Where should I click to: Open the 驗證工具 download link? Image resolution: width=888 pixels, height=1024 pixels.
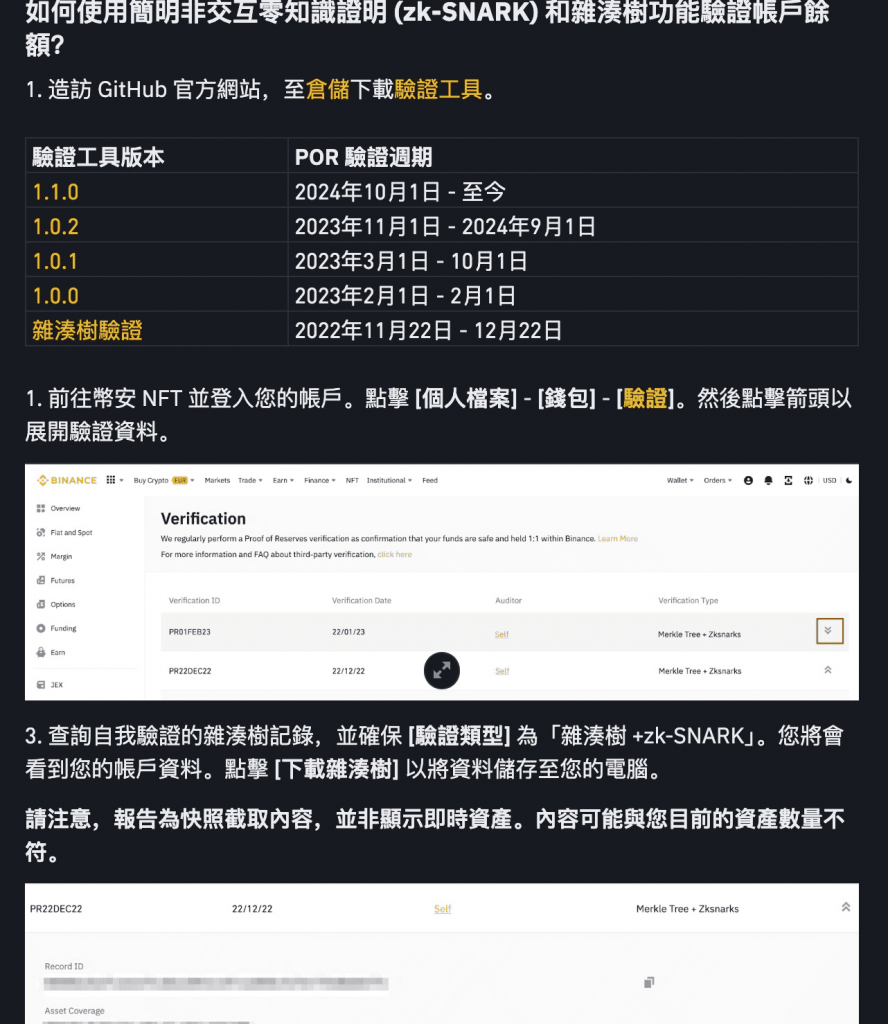438,90
